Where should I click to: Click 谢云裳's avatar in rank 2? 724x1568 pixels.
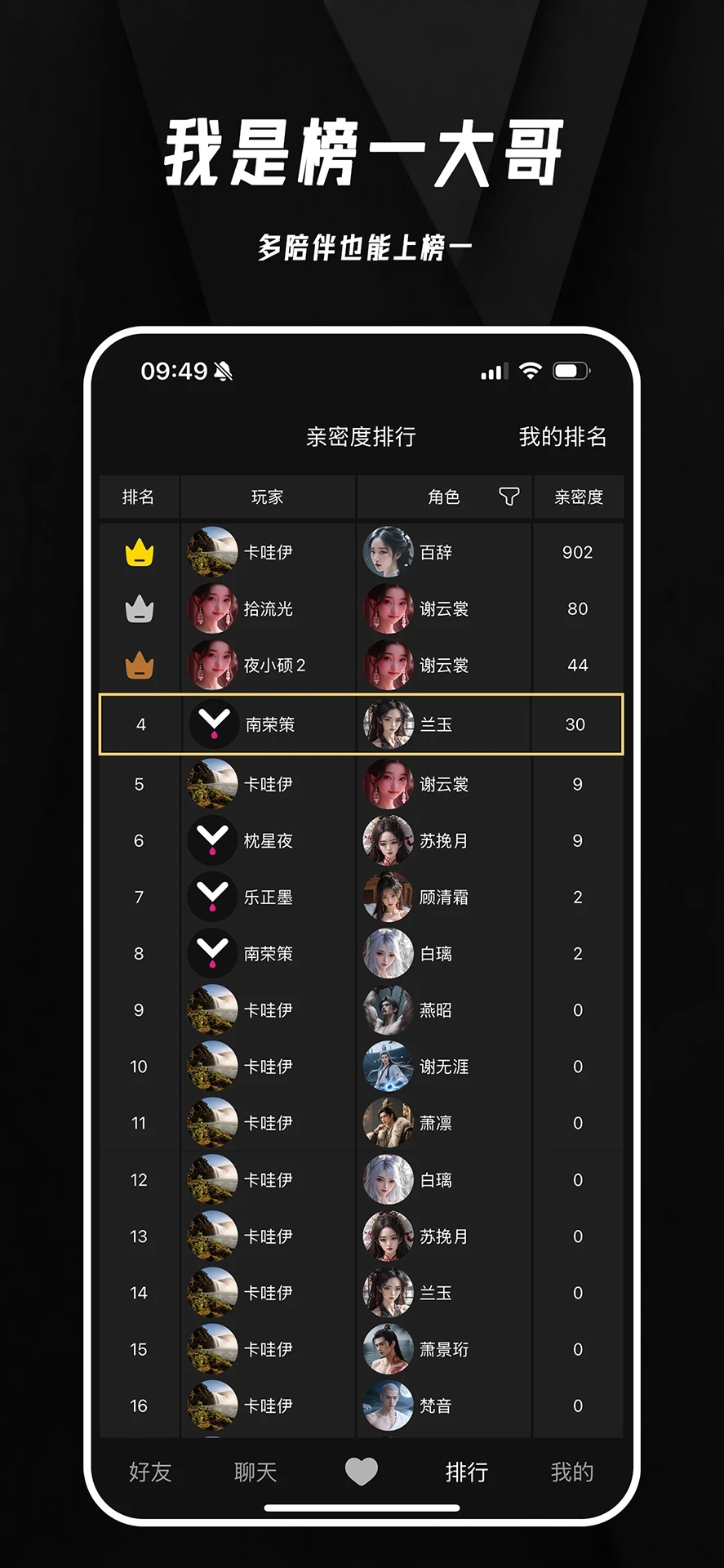point(389,608)
